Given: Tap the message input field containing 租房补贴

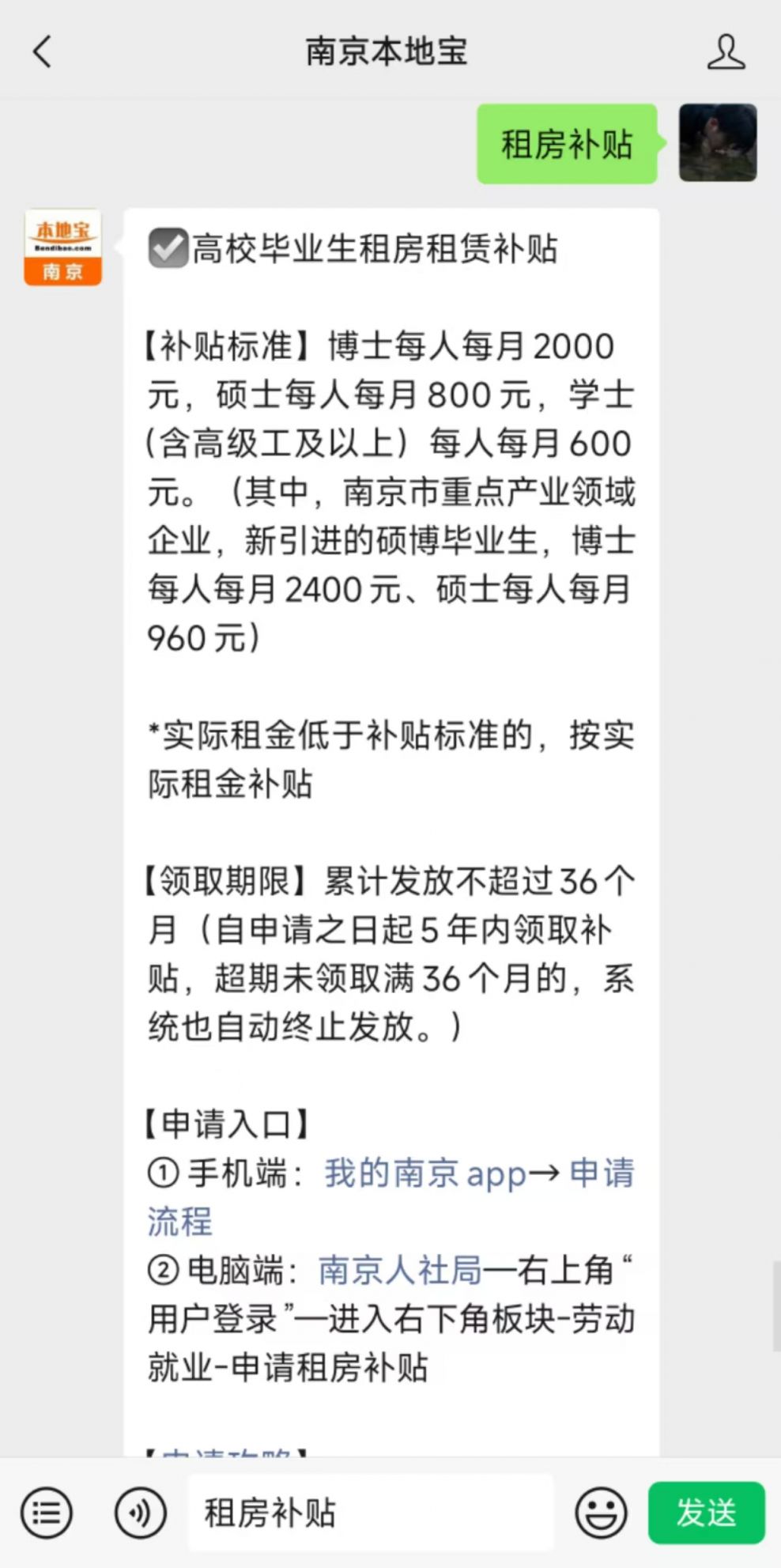Looking at the screenshot, I should coord(372,1513).
